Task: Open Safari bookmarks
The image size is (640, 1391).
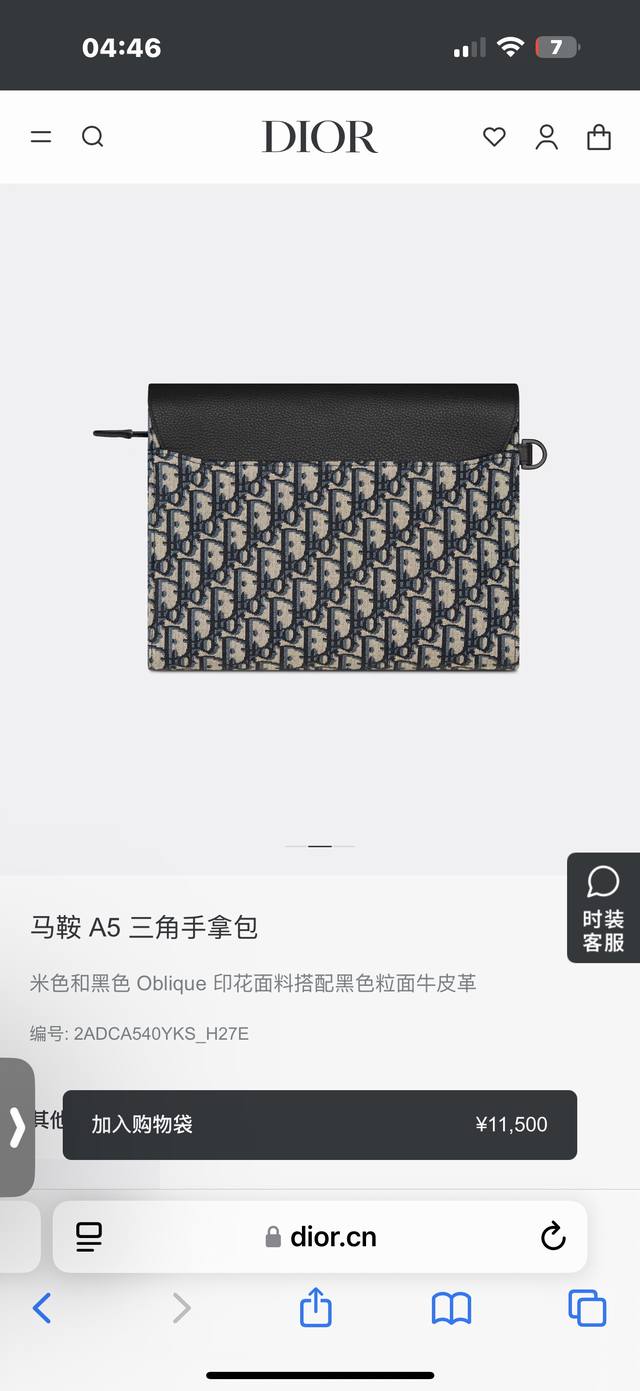Action: point(451,1307)
